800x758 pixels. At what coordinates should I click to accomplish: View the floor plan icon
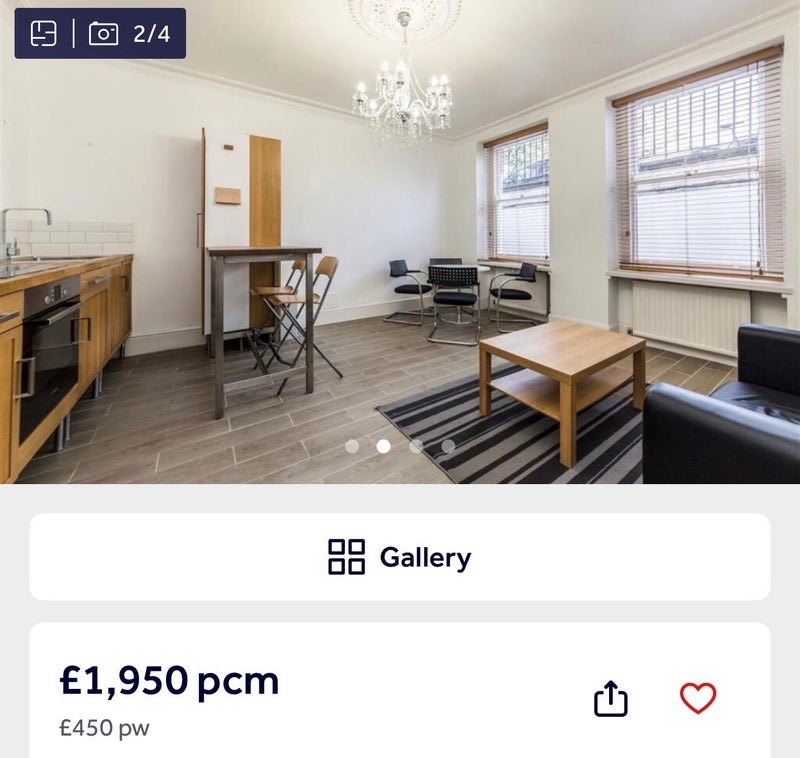click(43, 33)
